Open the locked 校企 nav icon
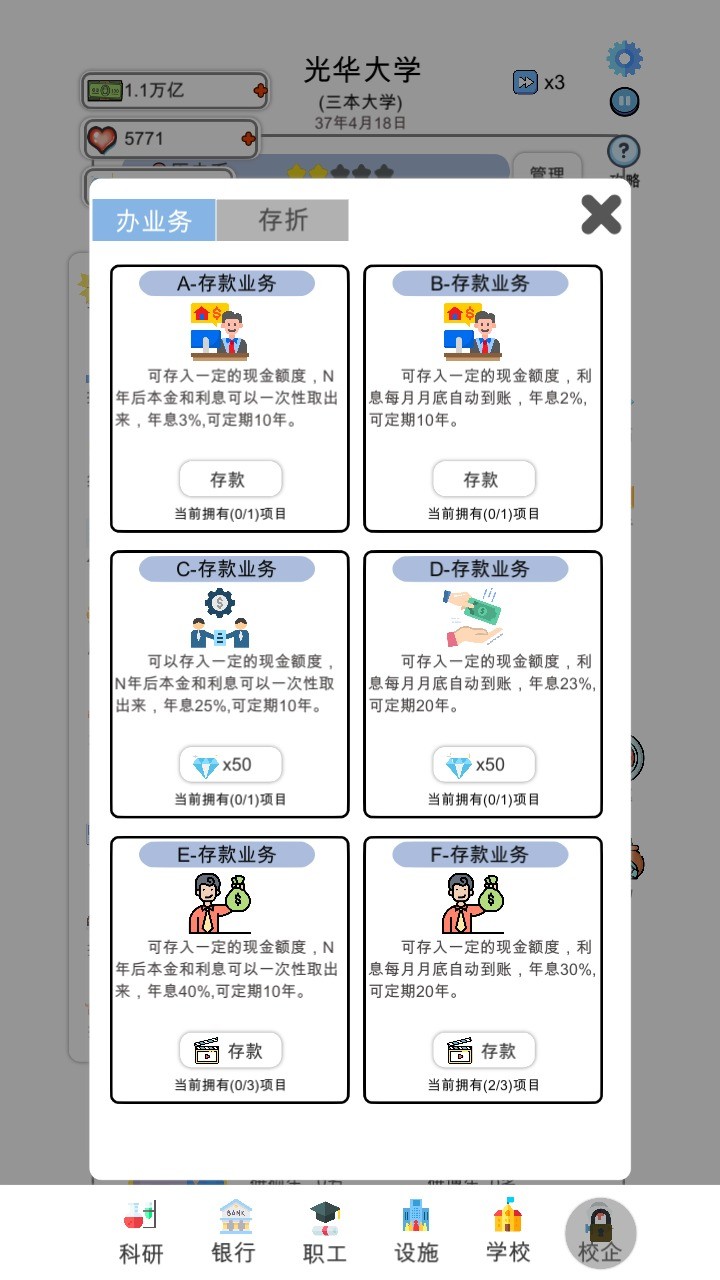Viewport: 720px width, 1280px height. [x=598, y=1232]
